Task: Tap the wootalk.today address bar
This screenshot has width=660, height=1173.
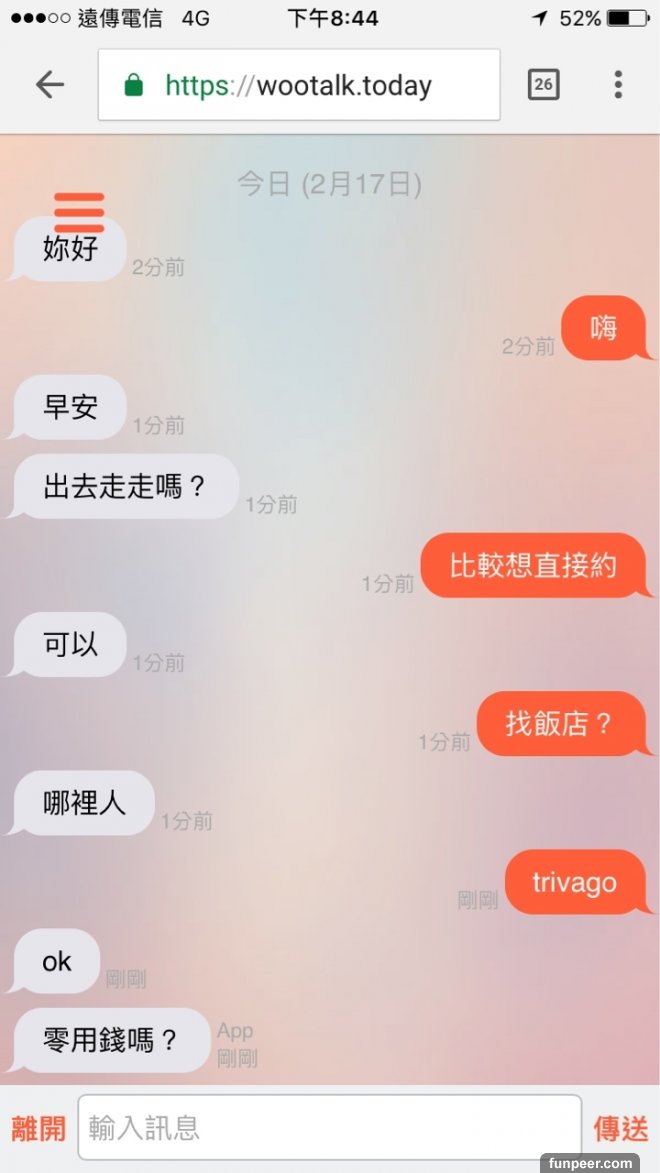Action: pos(298,85)
